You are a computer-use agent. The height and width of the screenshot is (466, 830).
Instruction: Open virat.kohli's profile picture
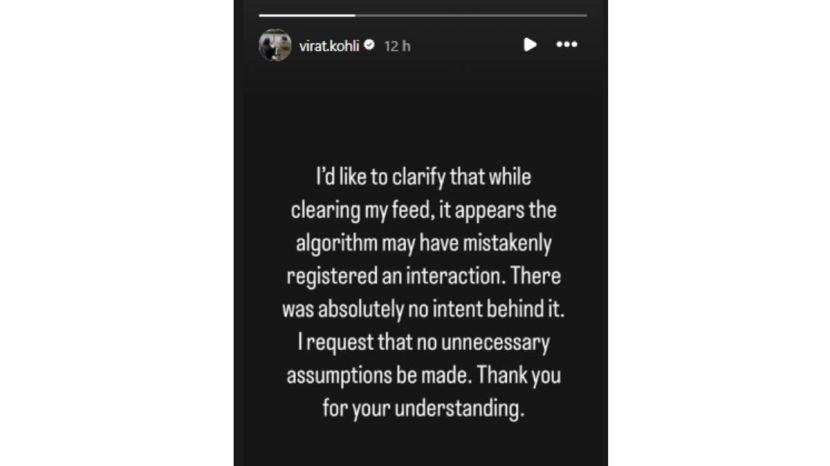pos(275,45)
